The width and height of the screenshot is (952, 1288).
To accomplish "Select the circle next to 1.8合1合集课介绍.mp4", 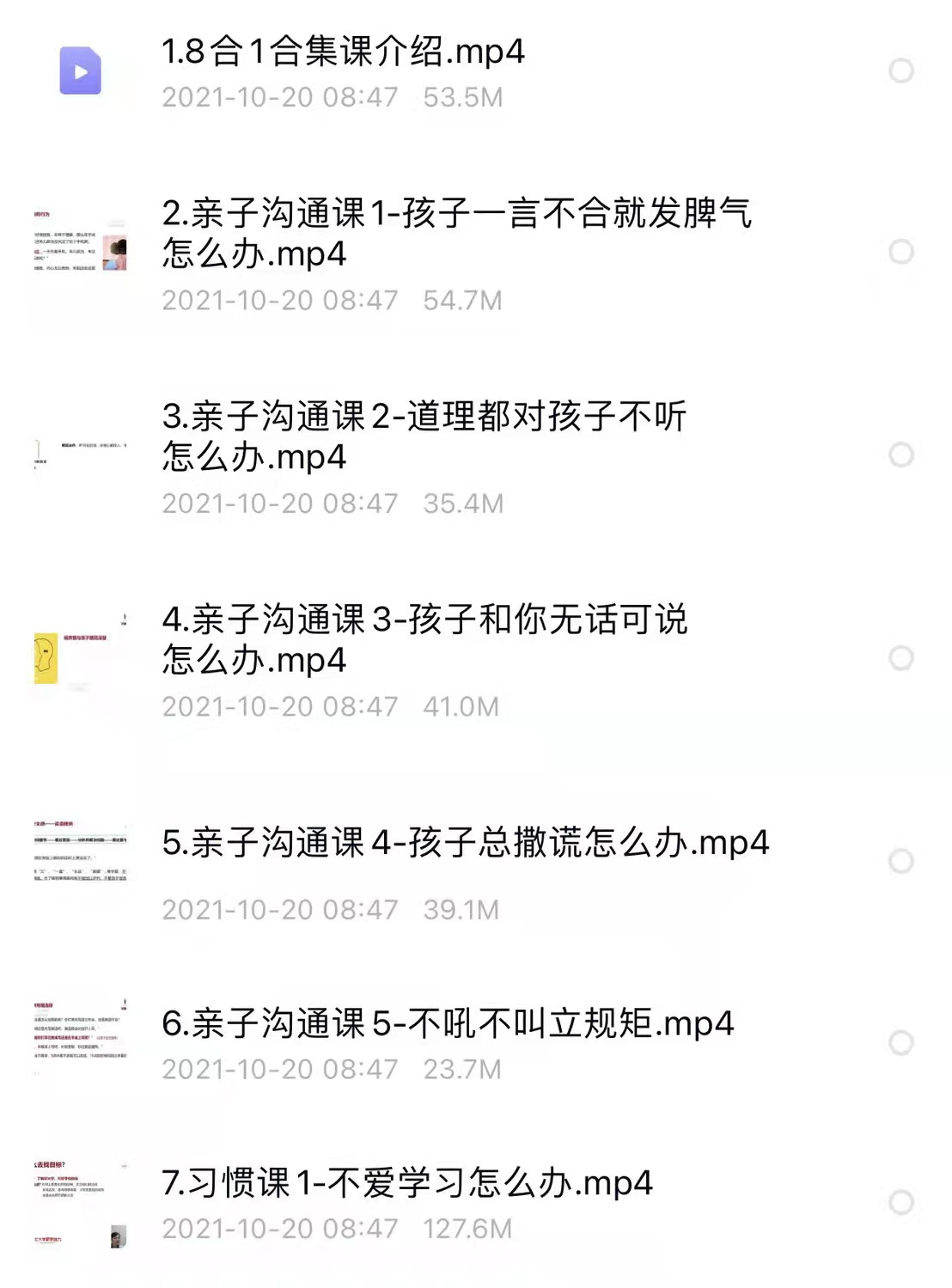I will [x=901, y=70].
